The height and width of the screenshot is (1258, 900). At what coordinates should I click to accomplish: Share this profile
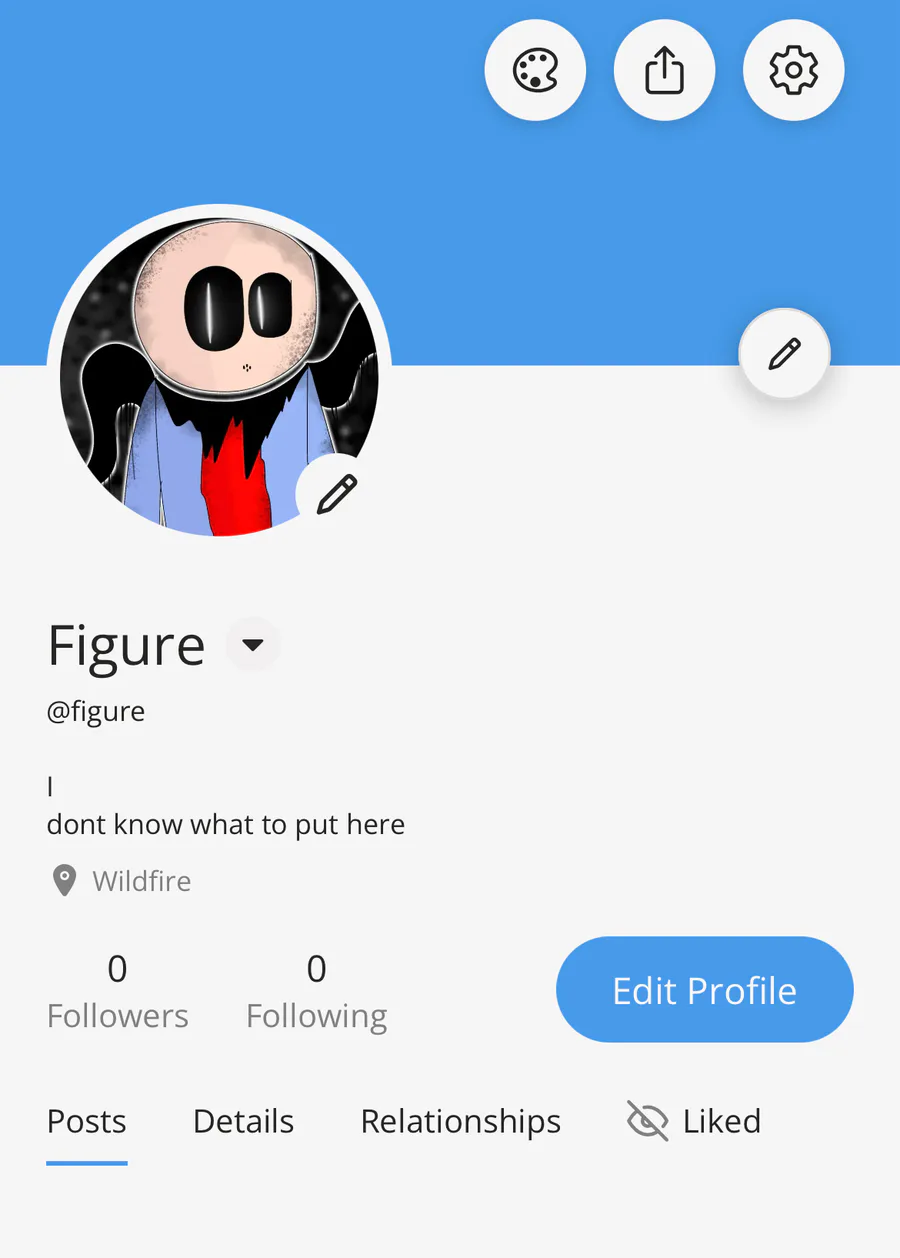(x=664, y=71)
